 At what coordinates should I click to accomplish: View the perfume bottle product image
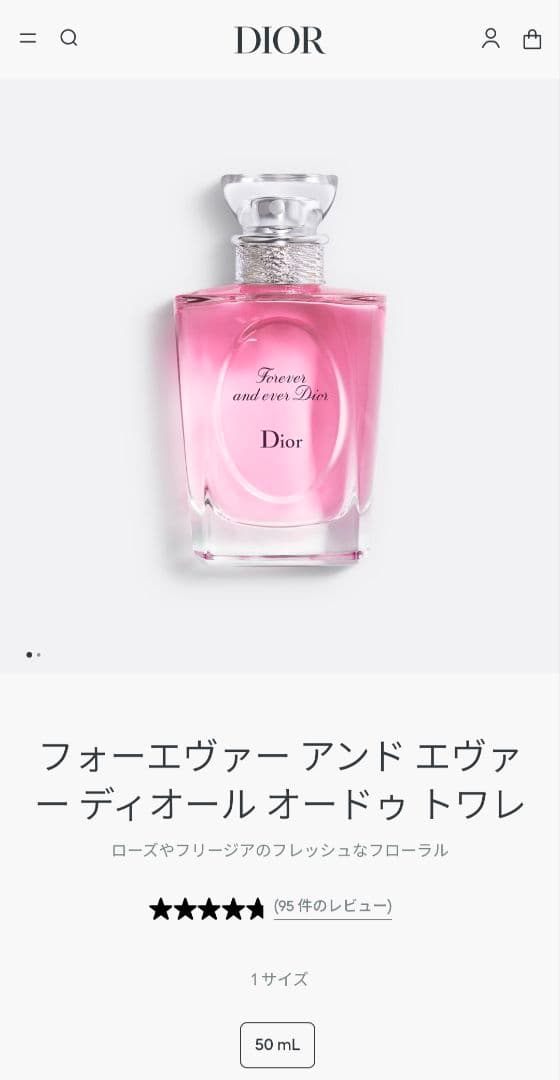[x=280, y=368]
